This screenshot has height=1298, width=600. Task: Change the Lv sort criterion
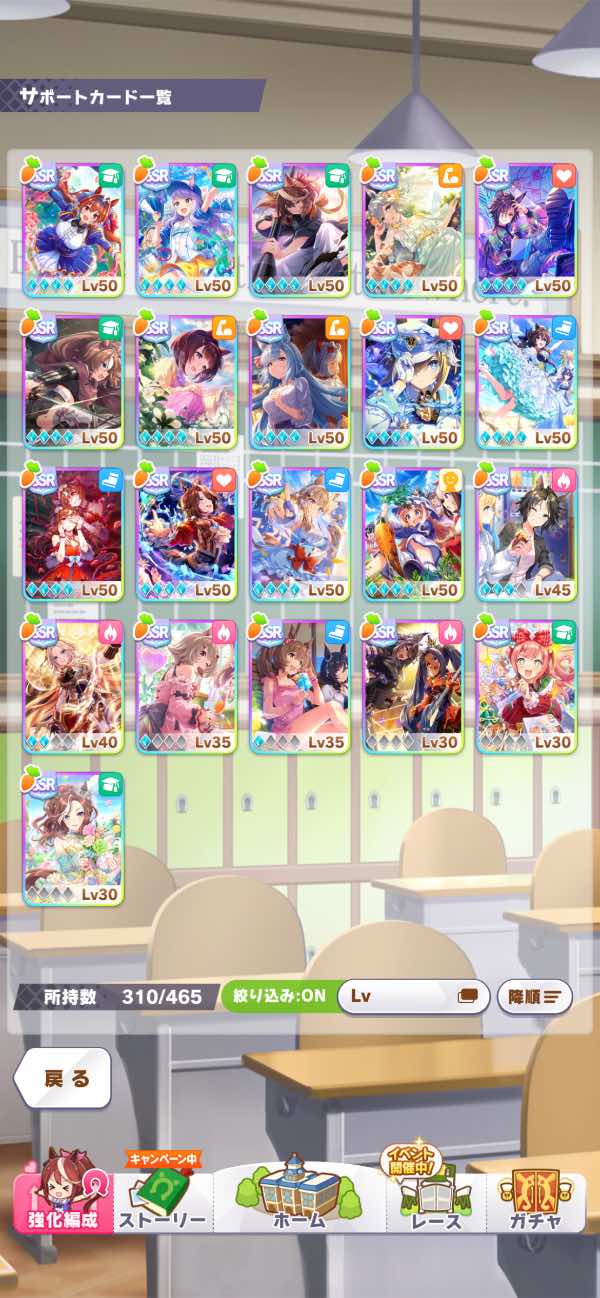tap(413, 996)
